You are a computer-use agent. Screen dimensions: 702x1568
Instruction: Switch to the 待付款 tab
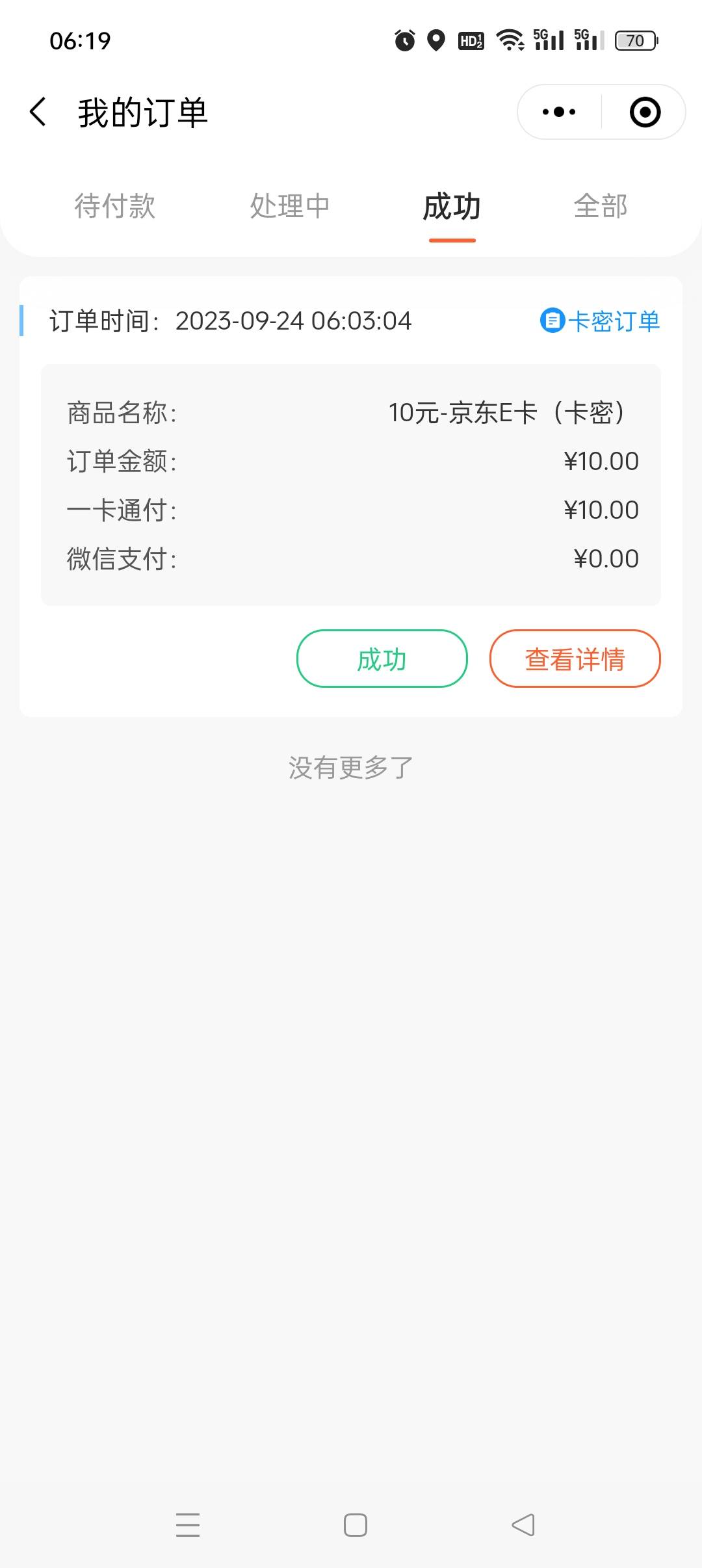click(x=114, y=206)
